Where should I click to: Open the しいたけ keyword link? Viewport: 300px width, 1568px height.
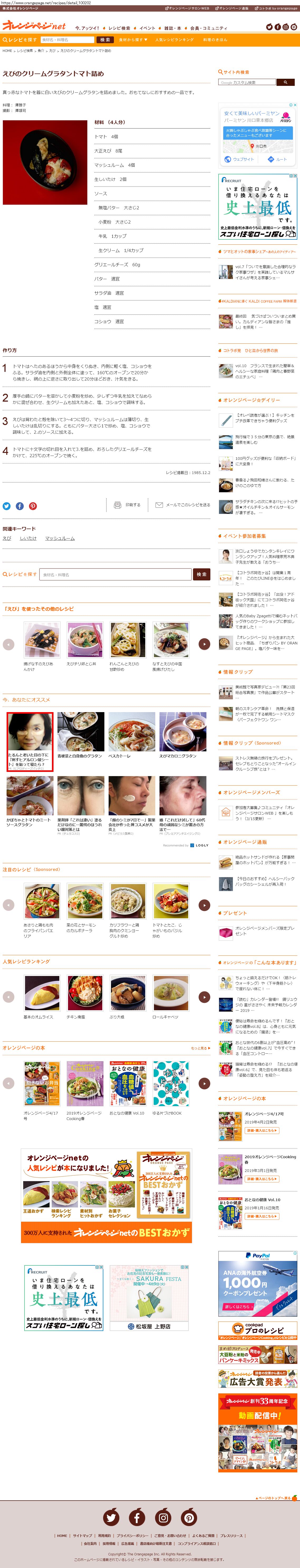(x=28, y=538)
